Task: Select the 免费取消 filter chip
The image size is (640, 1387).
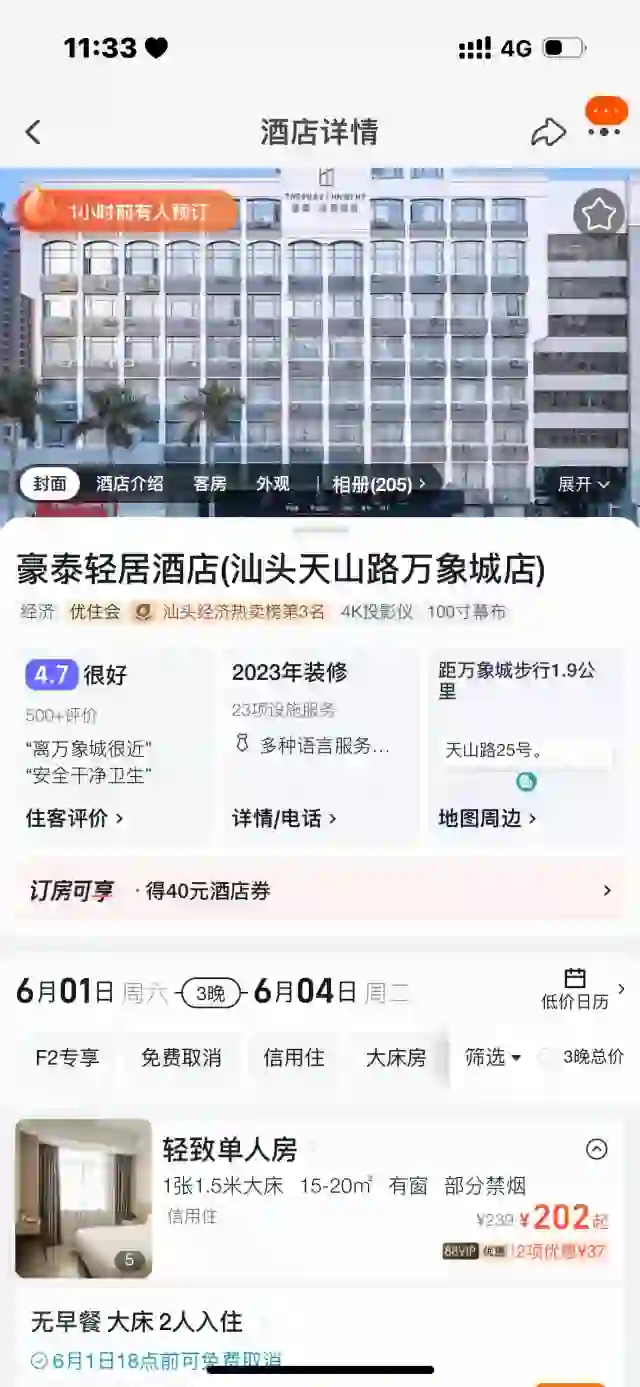Action: [x=181, y=1057]
